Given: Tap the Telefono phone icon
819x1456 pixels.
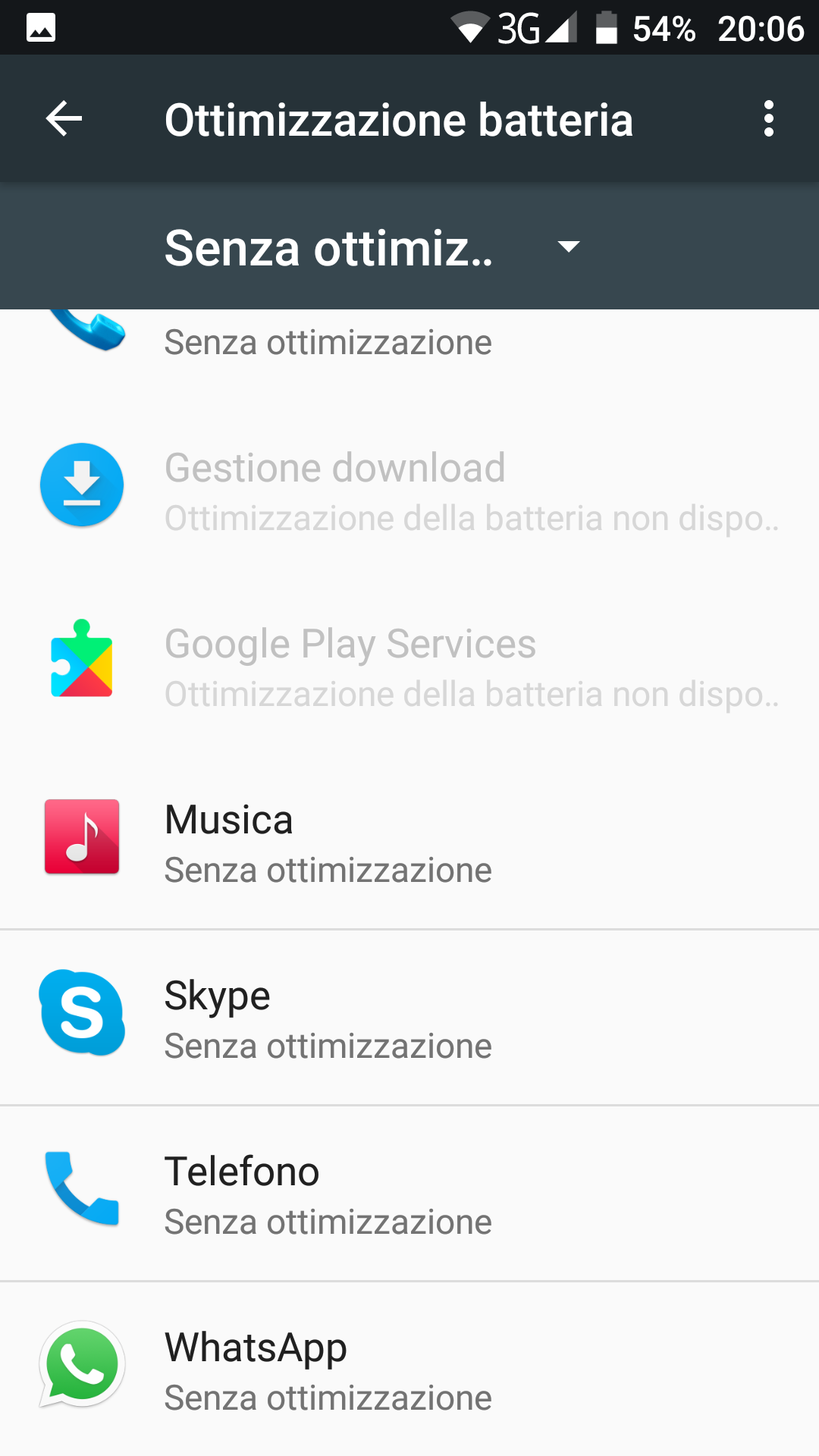Looking at the screenshot, I should point(81,1188).
